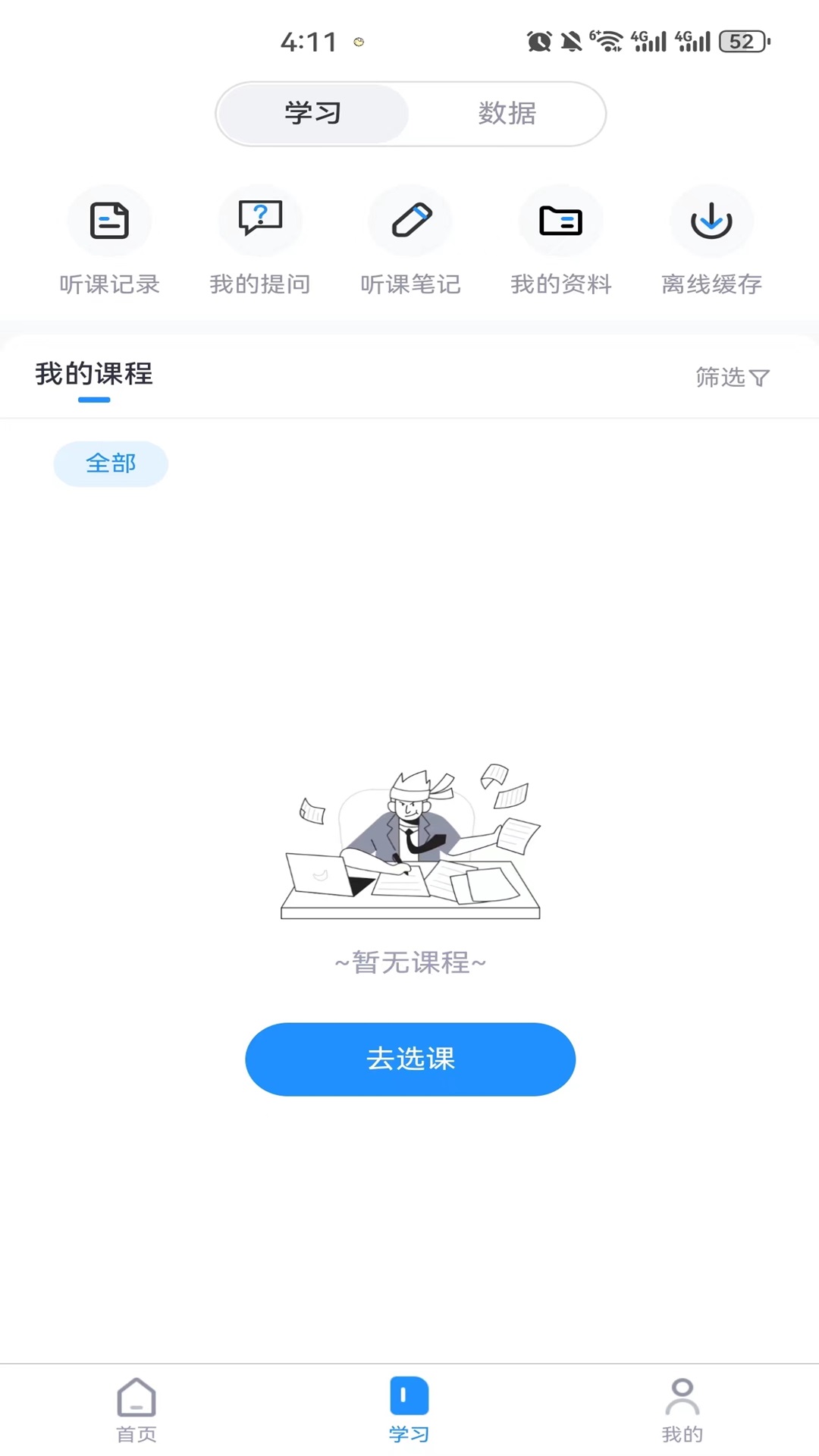819x1456 pixels.
Task: Switch to the 数据 tab
Action: coord(506,114)
